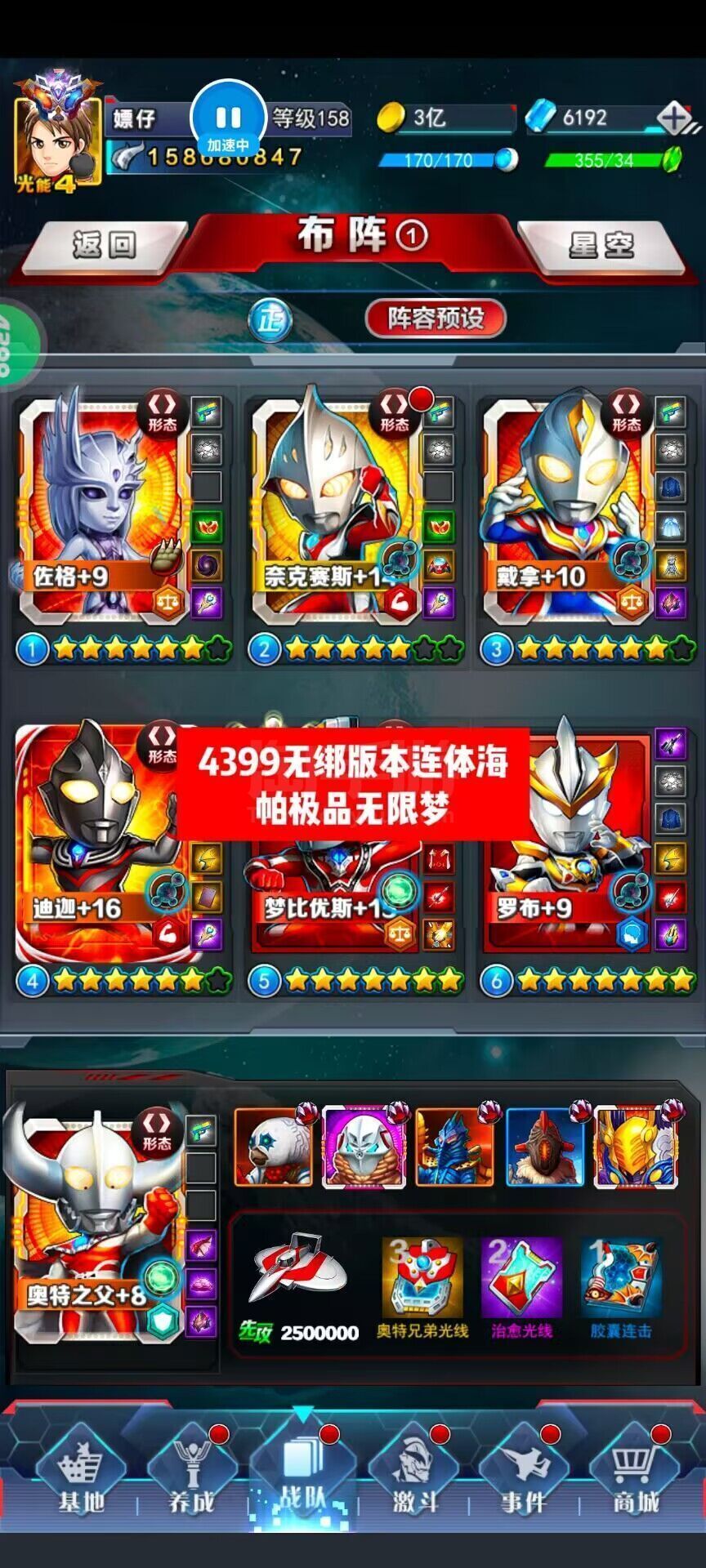Tap the plus icon to add diamonds
706x1568 pixels.
pos(674,118)
